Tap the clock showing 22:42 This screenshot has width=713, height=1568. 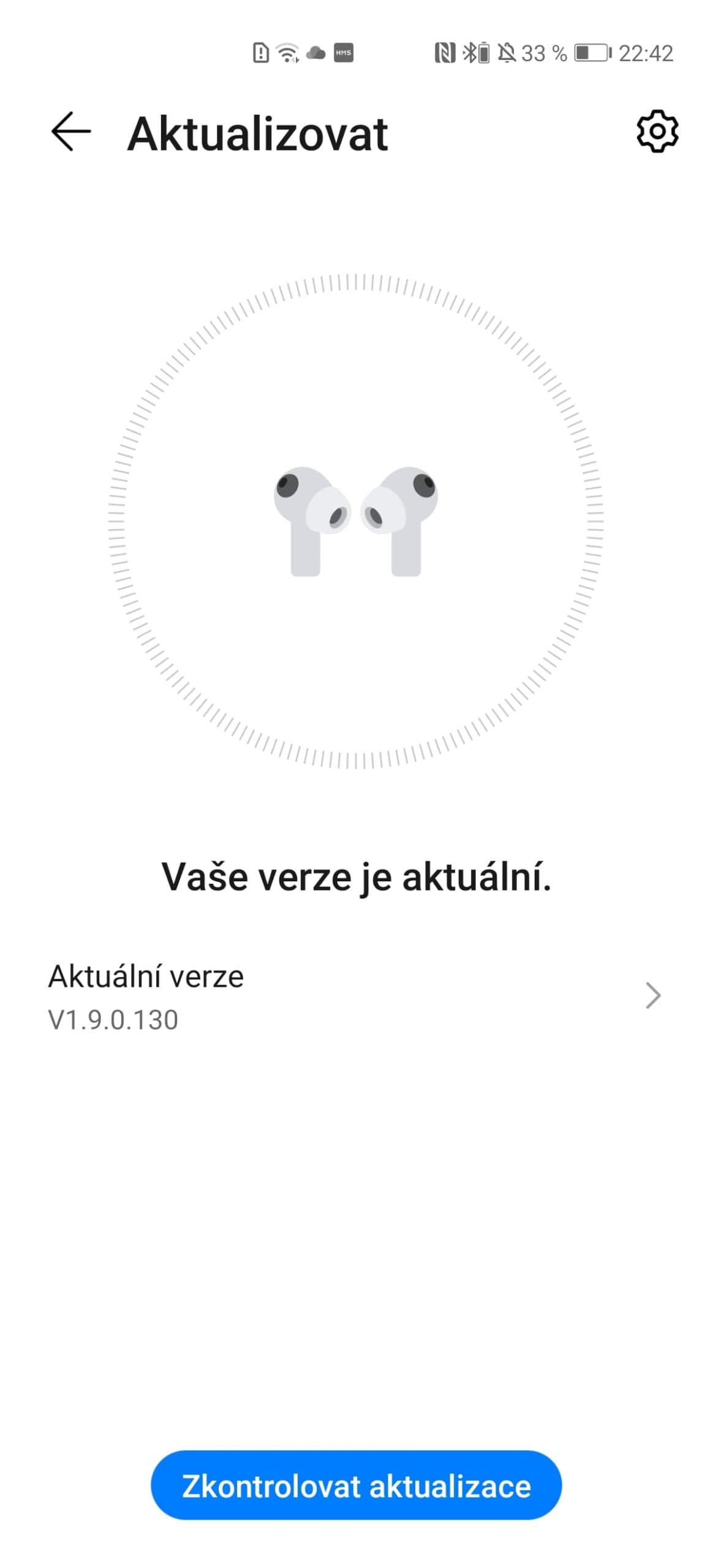click(x=646, y=54)
